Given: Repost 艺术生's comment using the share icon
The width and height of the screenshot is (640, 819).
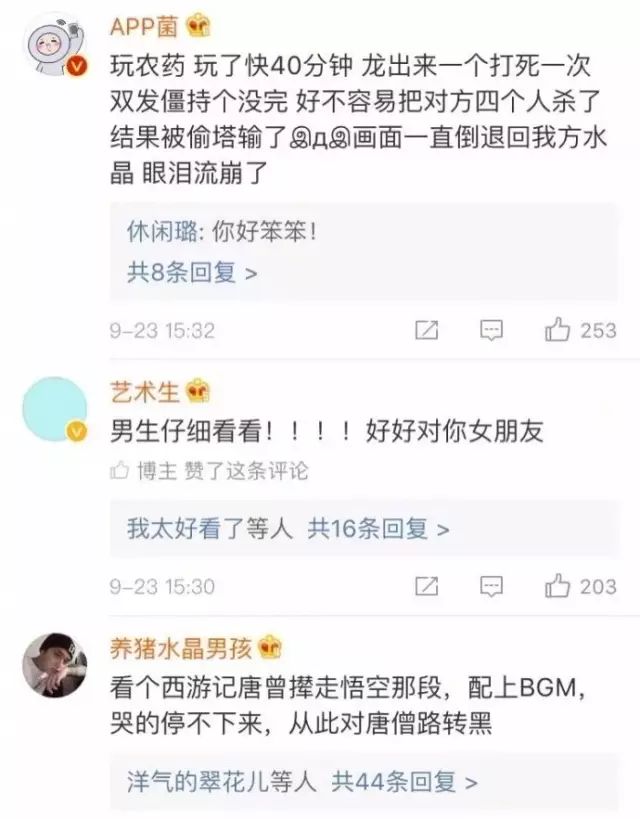Looking at the screenshot, I should (426, 586).
